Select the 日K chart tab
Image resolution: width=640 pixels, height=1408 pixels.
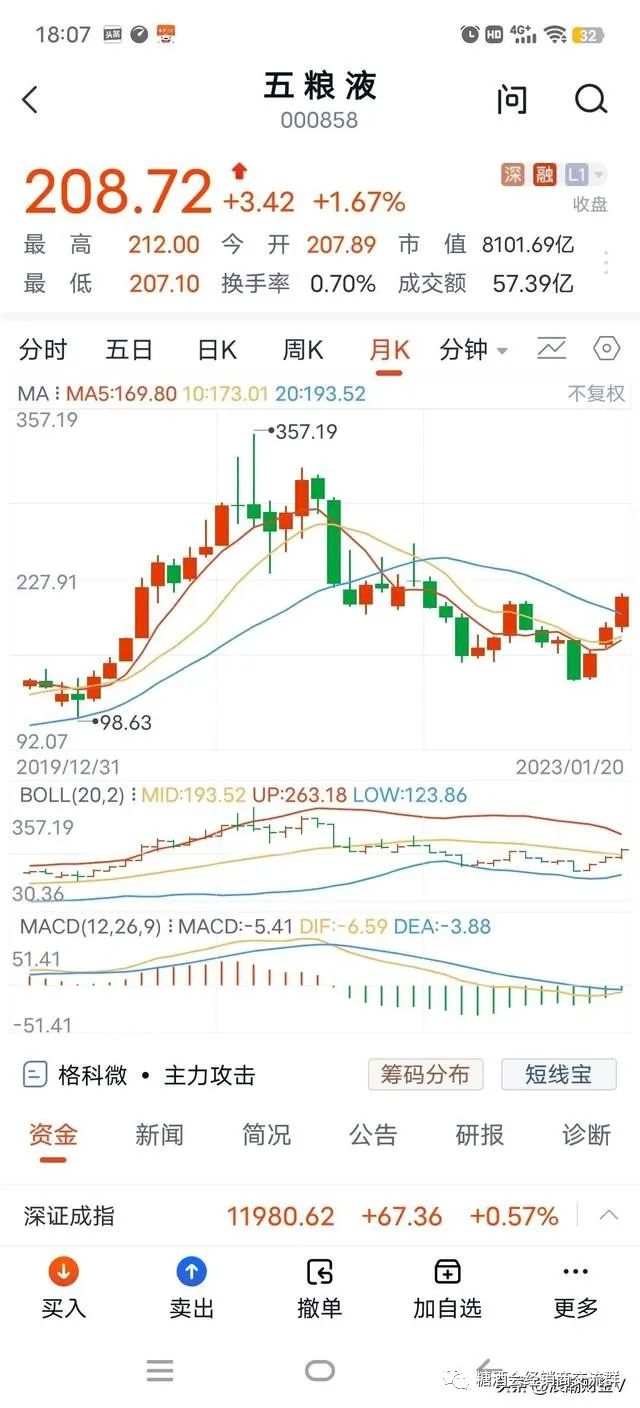[x=217, y=350]
